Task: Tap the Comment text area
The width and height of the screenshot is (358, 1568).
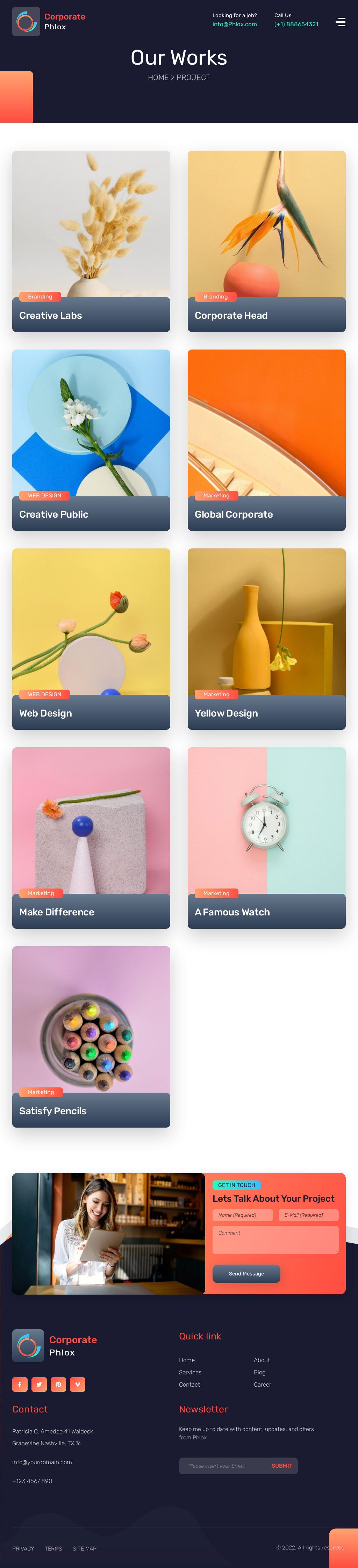Action: point(275,1239)
